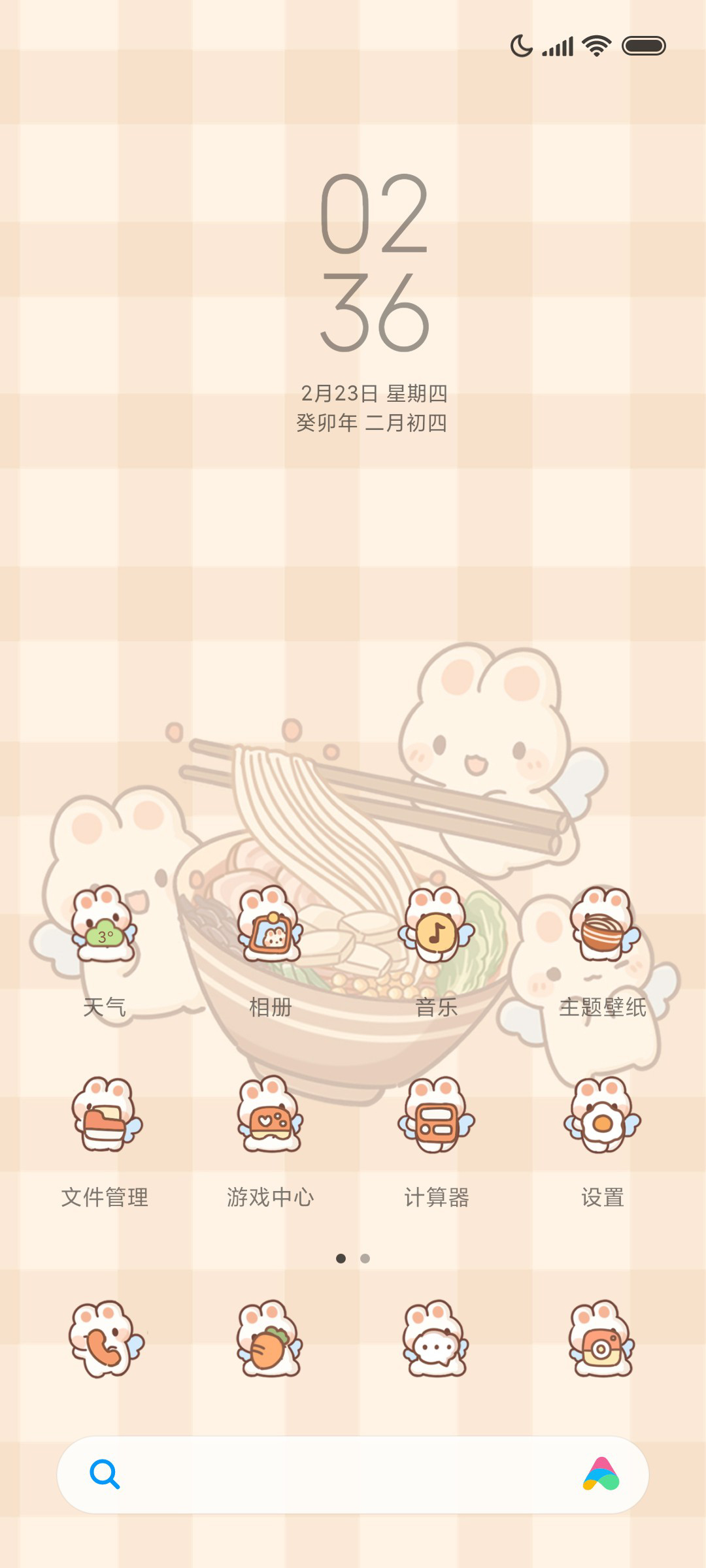This screenshot has width=706, height=1568.
Task: Tap the clock widget showing 02 36
Action: tap(374, 261)
